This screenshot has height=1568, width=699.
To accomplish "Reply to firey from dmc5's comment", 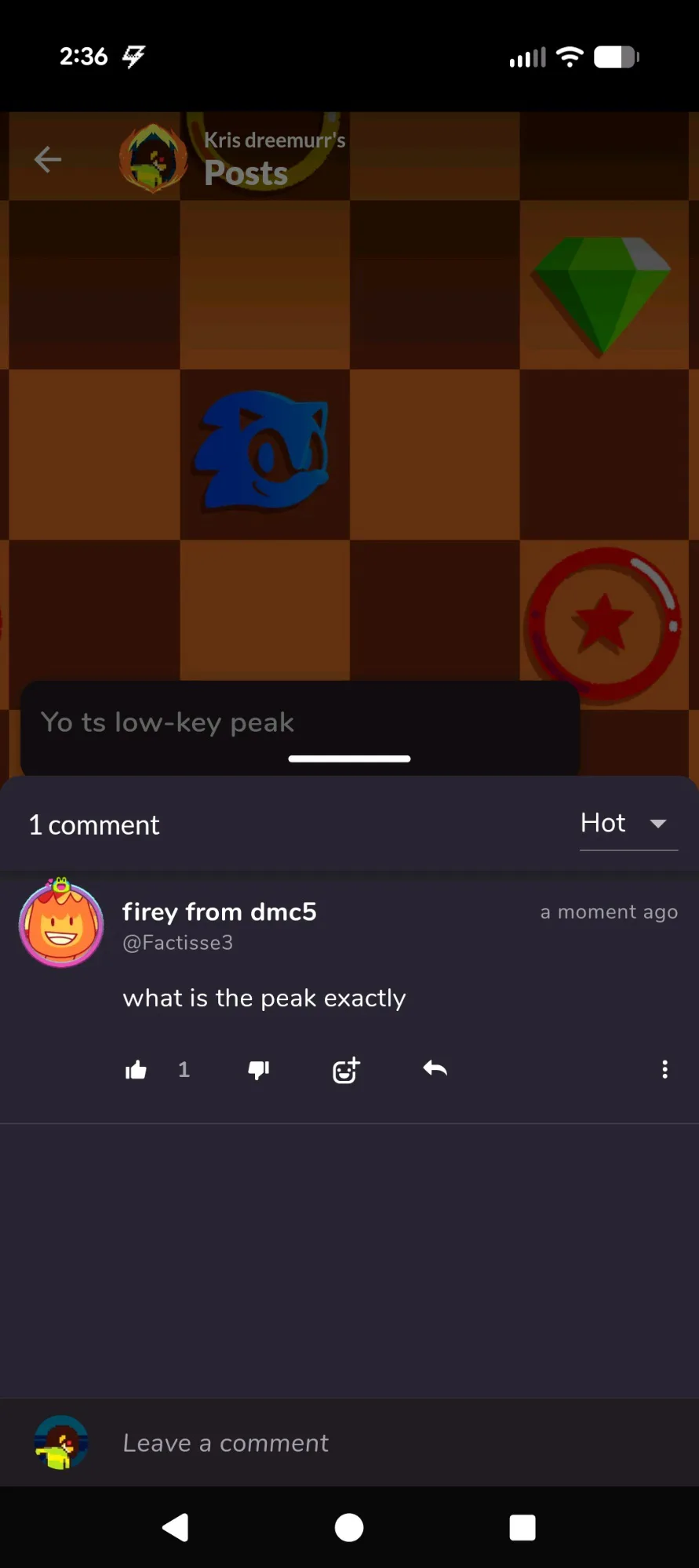I will (435, 1069).
